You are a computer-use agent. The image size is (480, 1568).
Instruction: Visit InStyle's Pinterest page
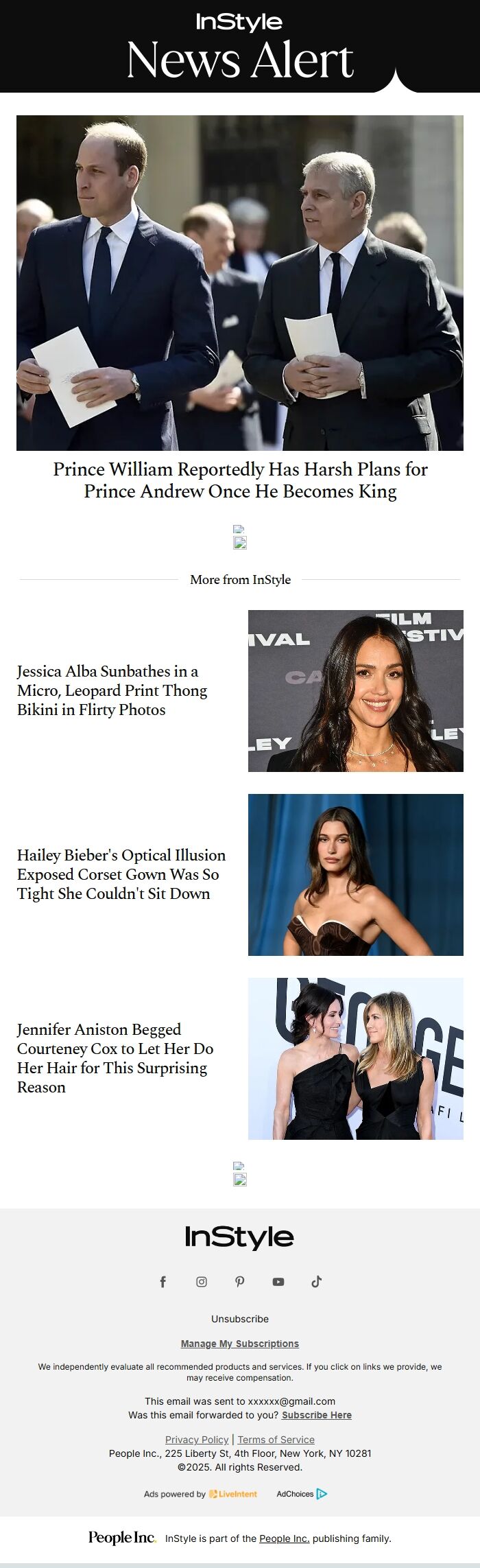coord(240,1282)
